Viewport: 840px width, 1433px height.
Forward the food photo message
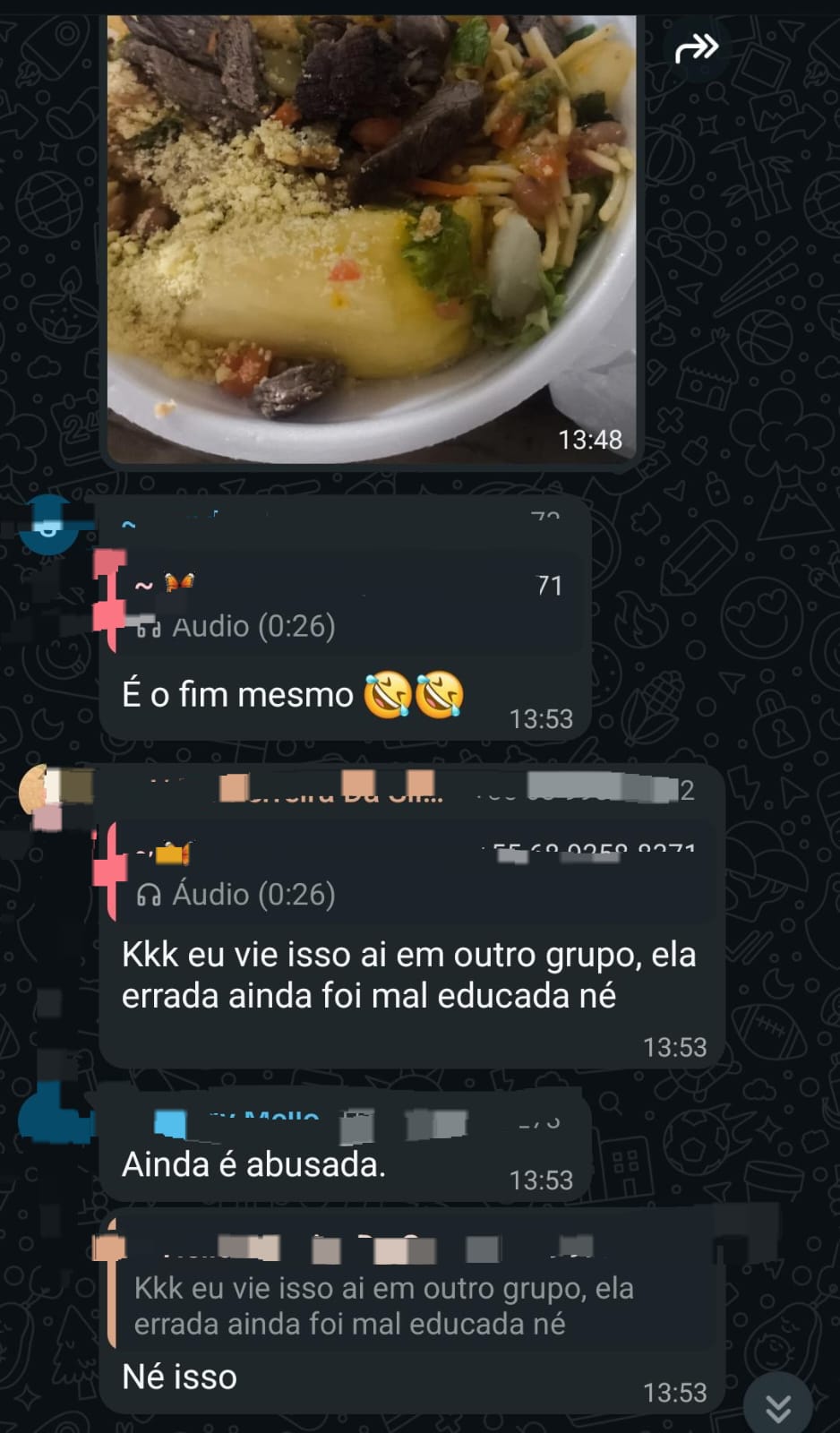[697, 47]
